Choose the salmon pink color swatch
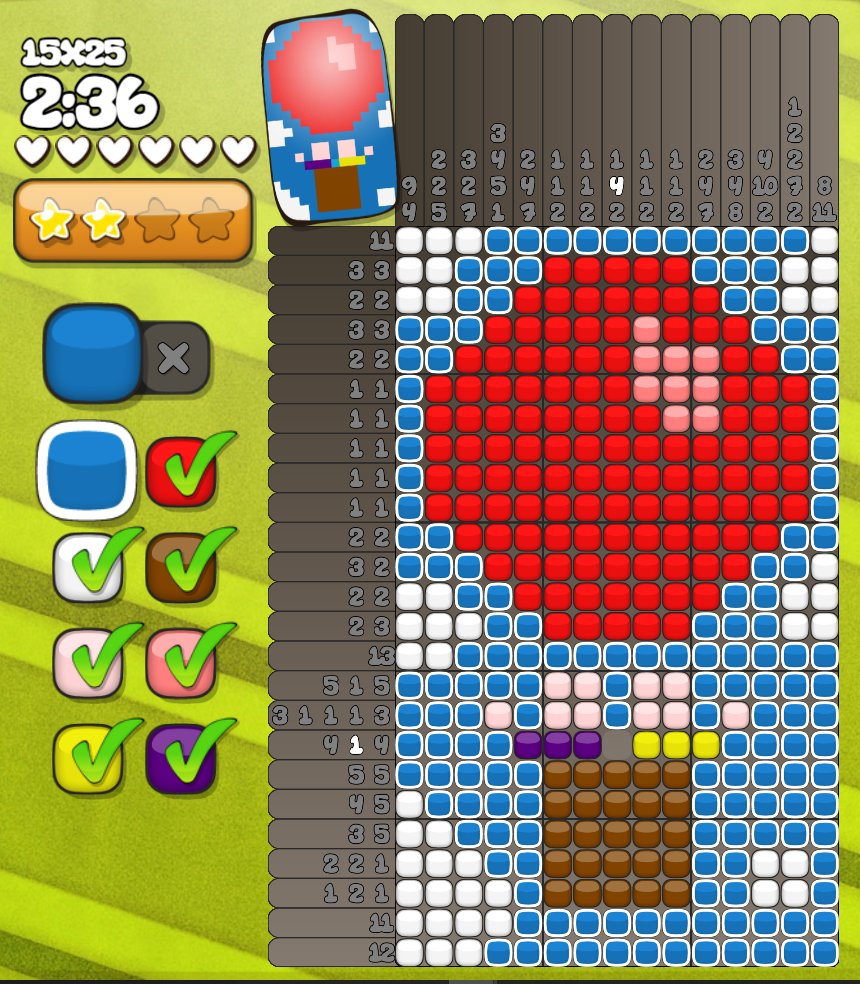 click(x=181, y=662)
